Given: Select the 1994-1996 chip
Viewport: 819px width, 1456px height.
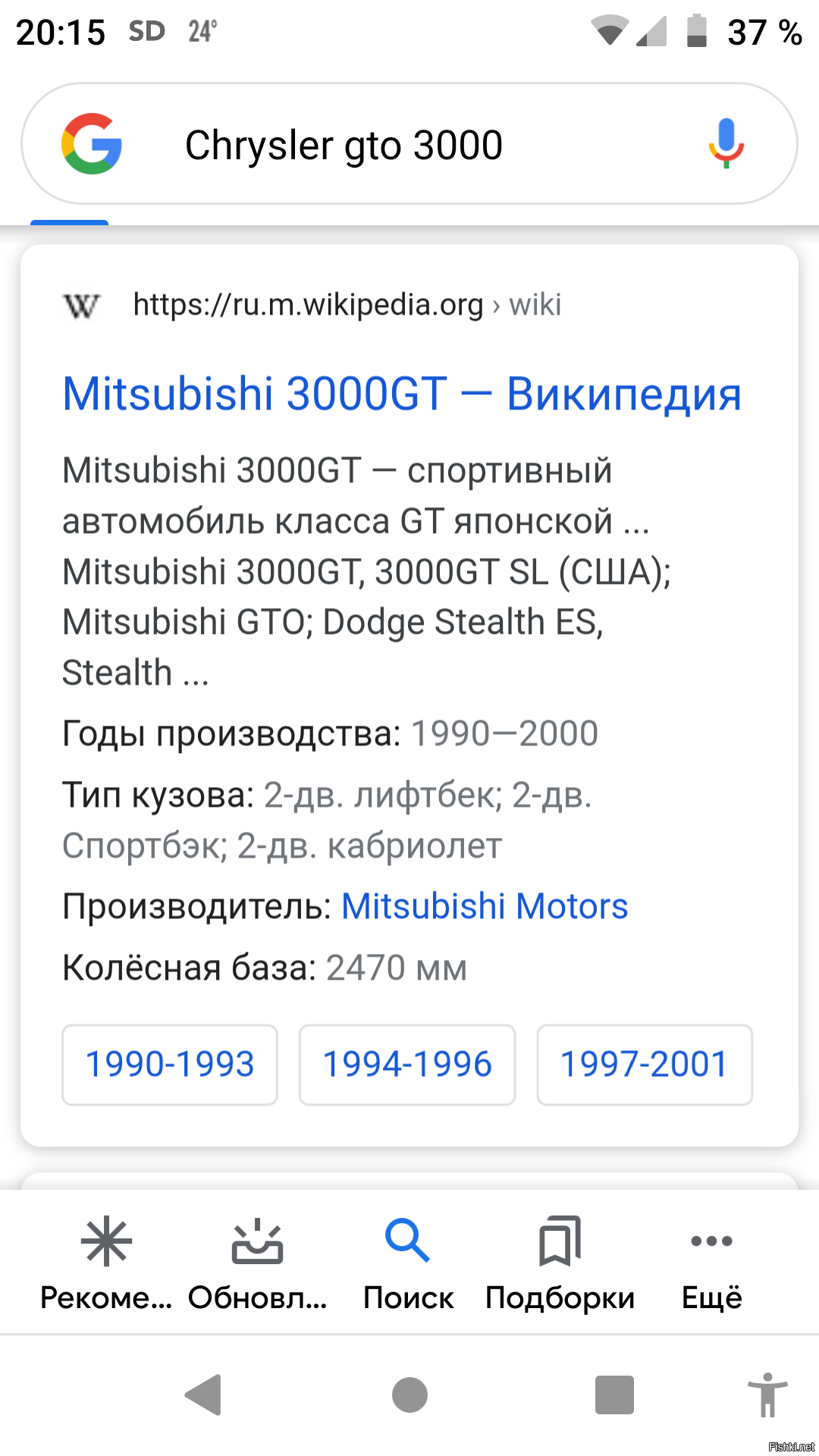Looking at the screenshot, I should coord(407,1064).
